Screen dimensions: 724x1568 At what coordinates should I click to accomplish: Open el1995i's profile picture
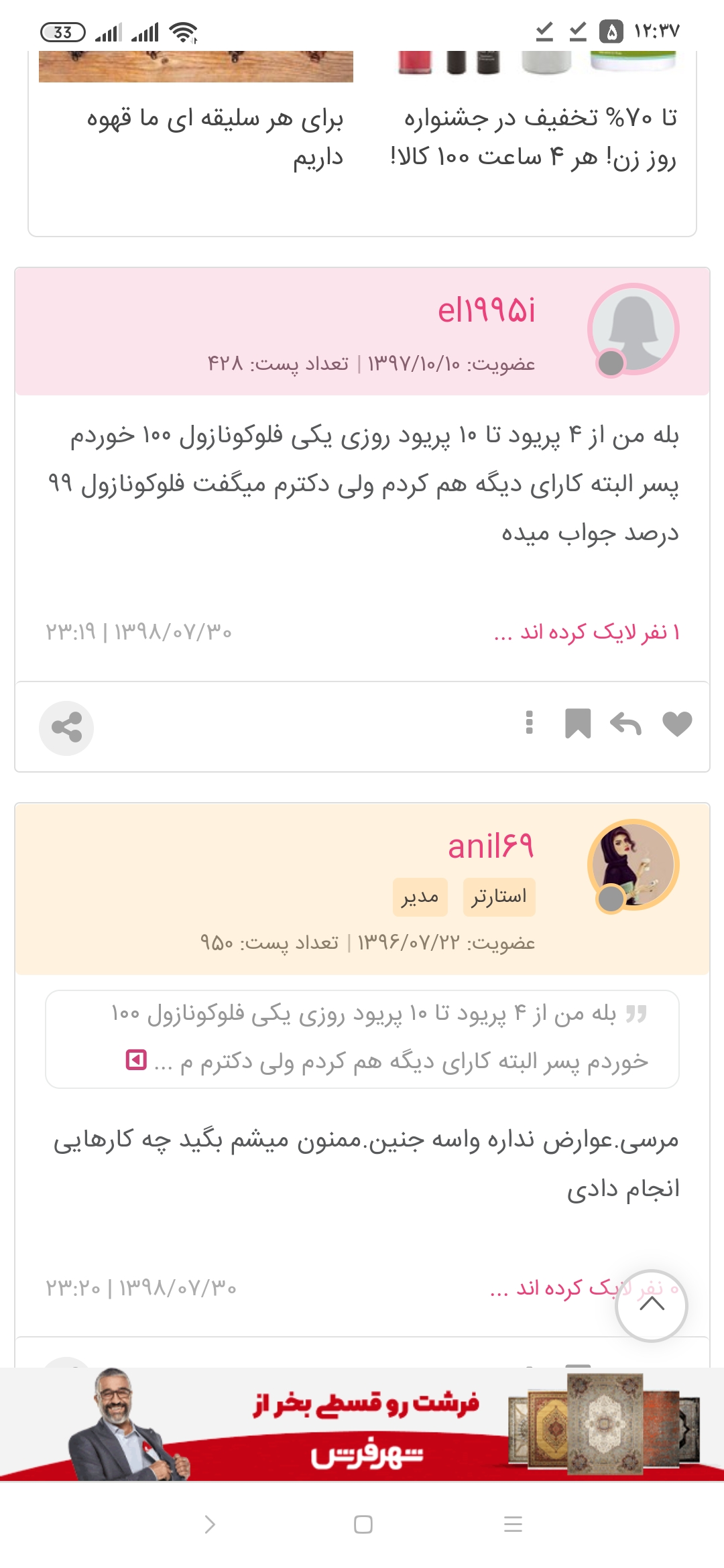click(x=633, y=329)
